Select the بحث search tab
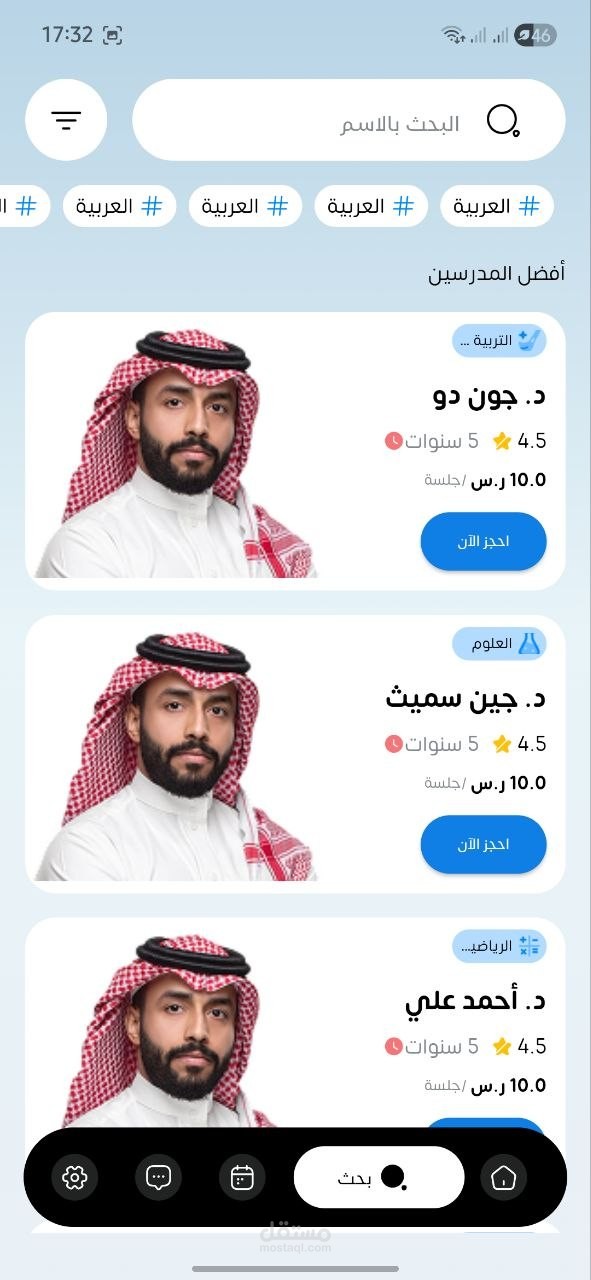The image size is (591, 1280). [379, 1177]
